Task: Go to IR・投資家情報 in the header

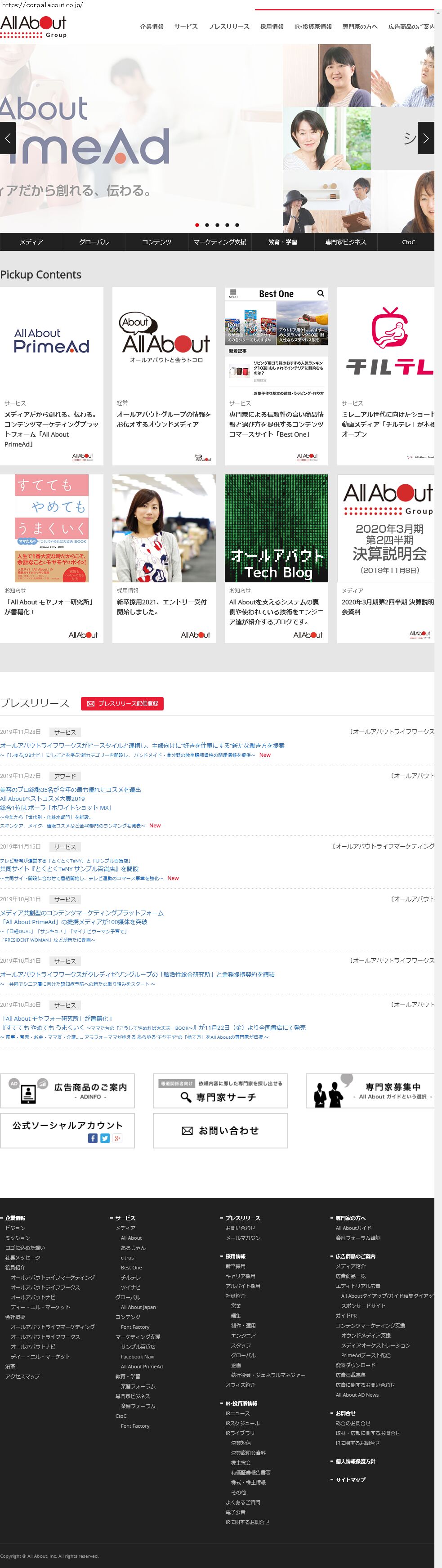Action: [x=313, y=27]
